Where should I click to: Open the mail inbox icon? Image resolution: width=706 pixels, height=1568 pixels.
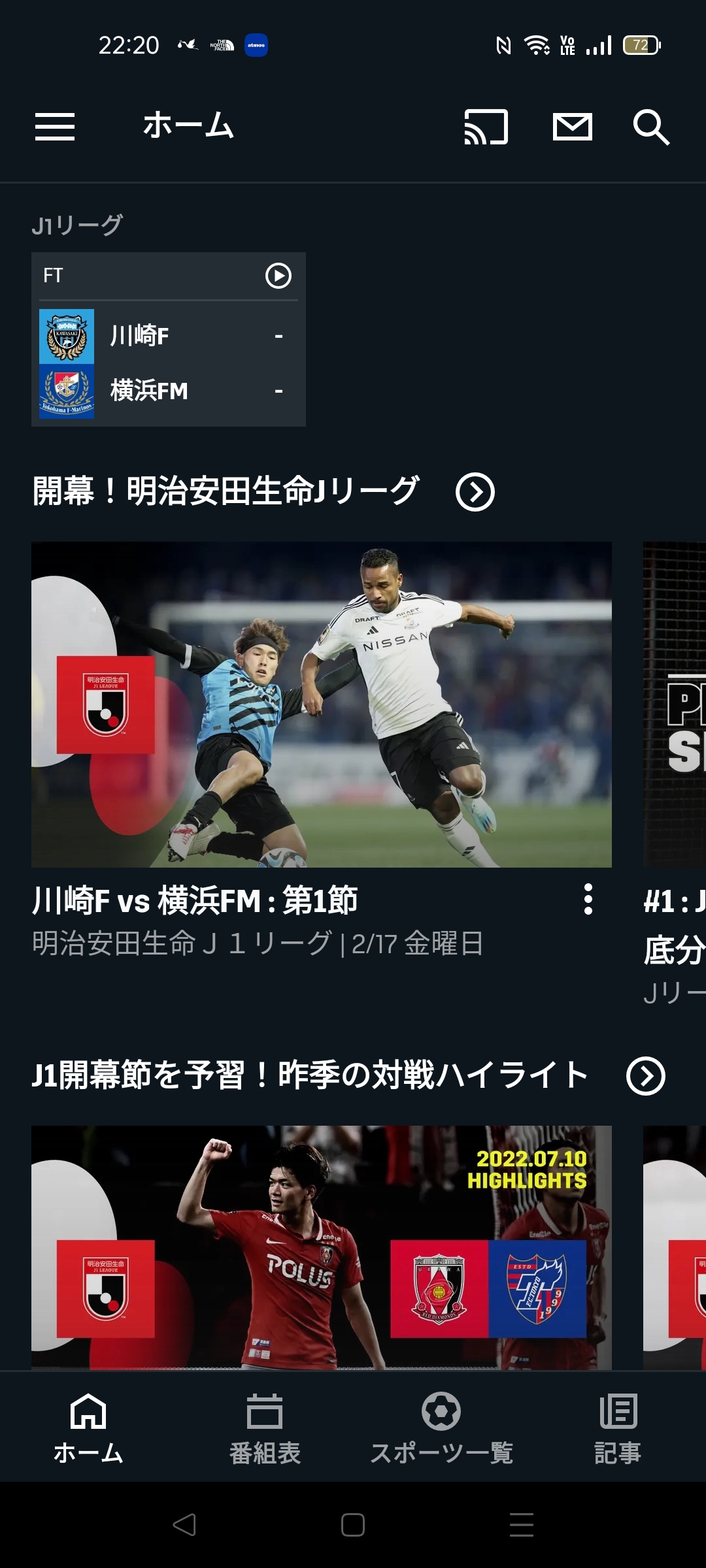[x=573, y=126]
